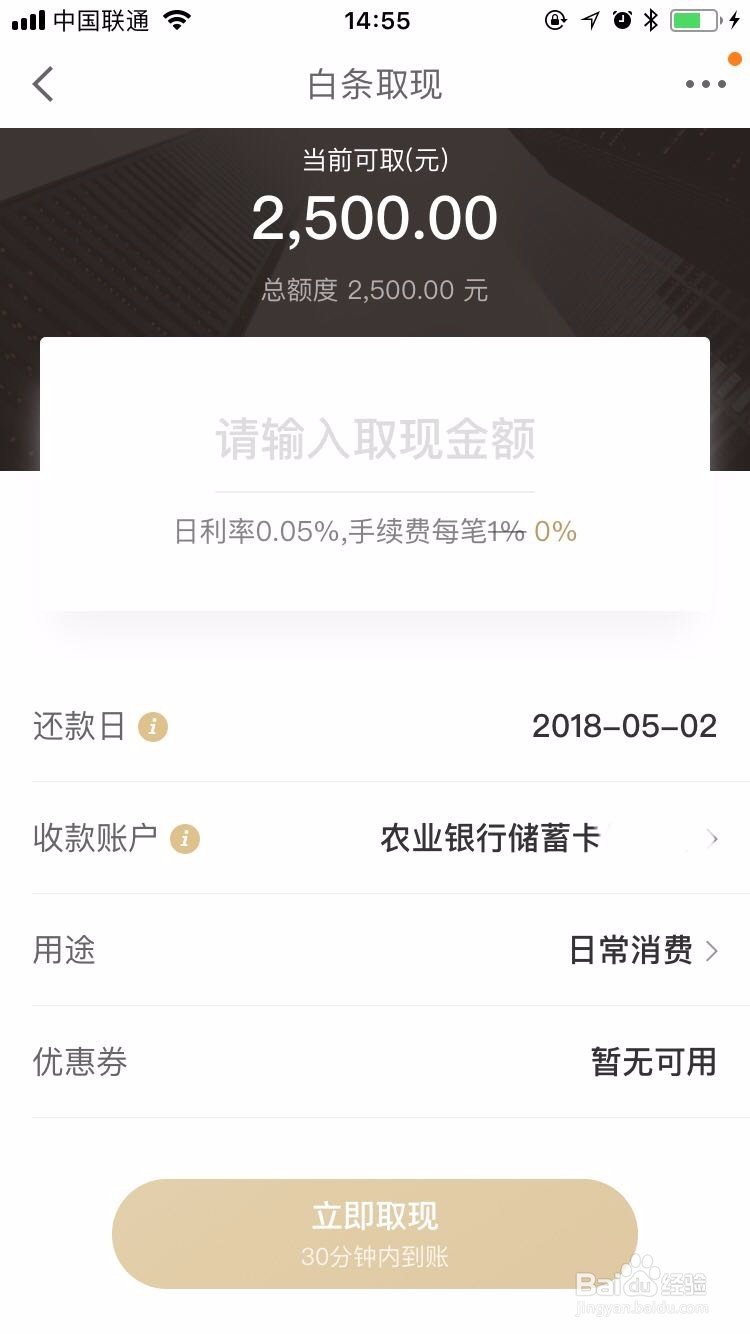Click the Bluetooth icon in the status bar
The width and height of the screenshot is (750, 1334).
point(653,20)
